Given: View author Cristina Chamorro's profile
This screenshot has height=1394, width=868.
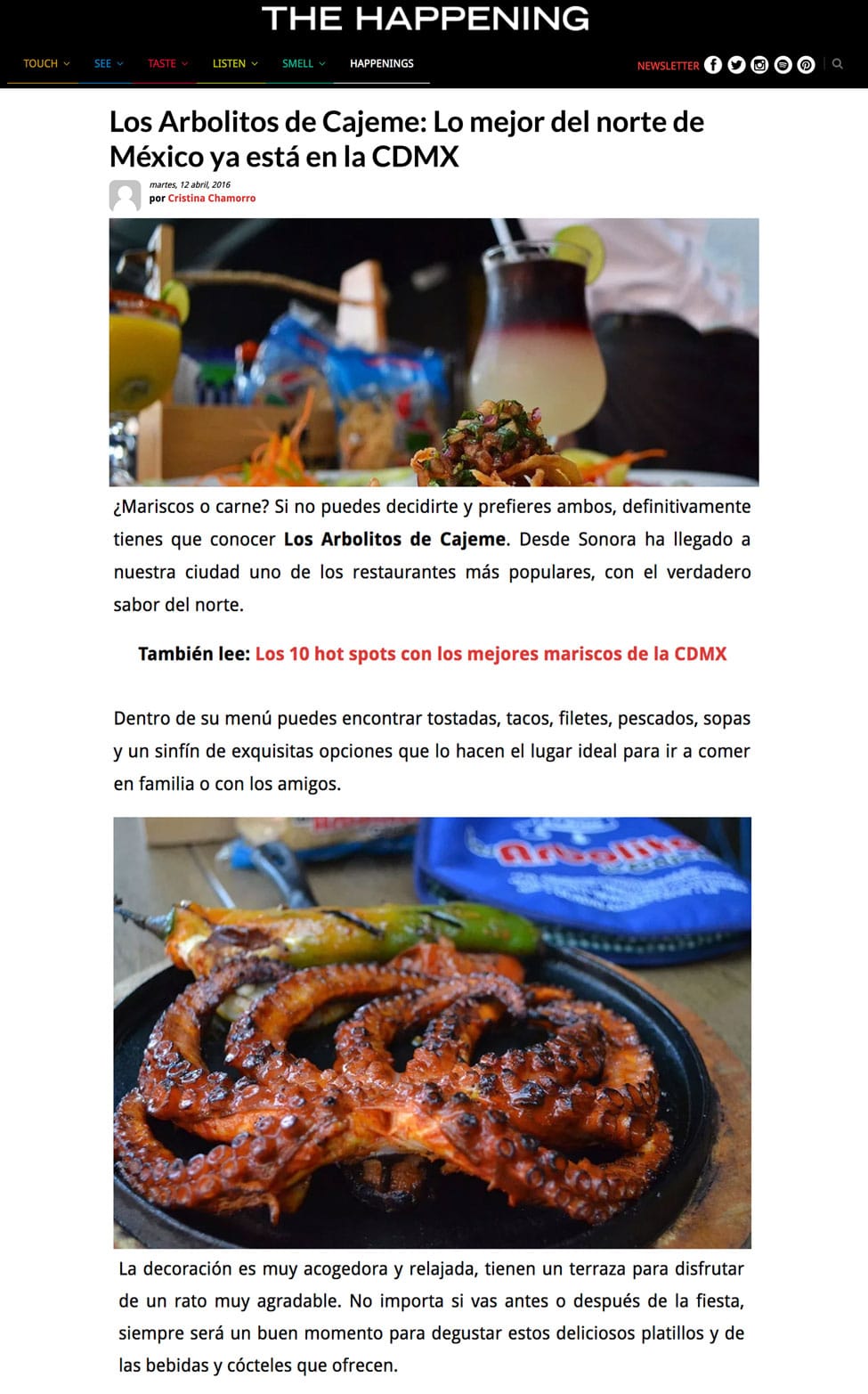Looking at the screenshot, I should (x=212, y=199).
